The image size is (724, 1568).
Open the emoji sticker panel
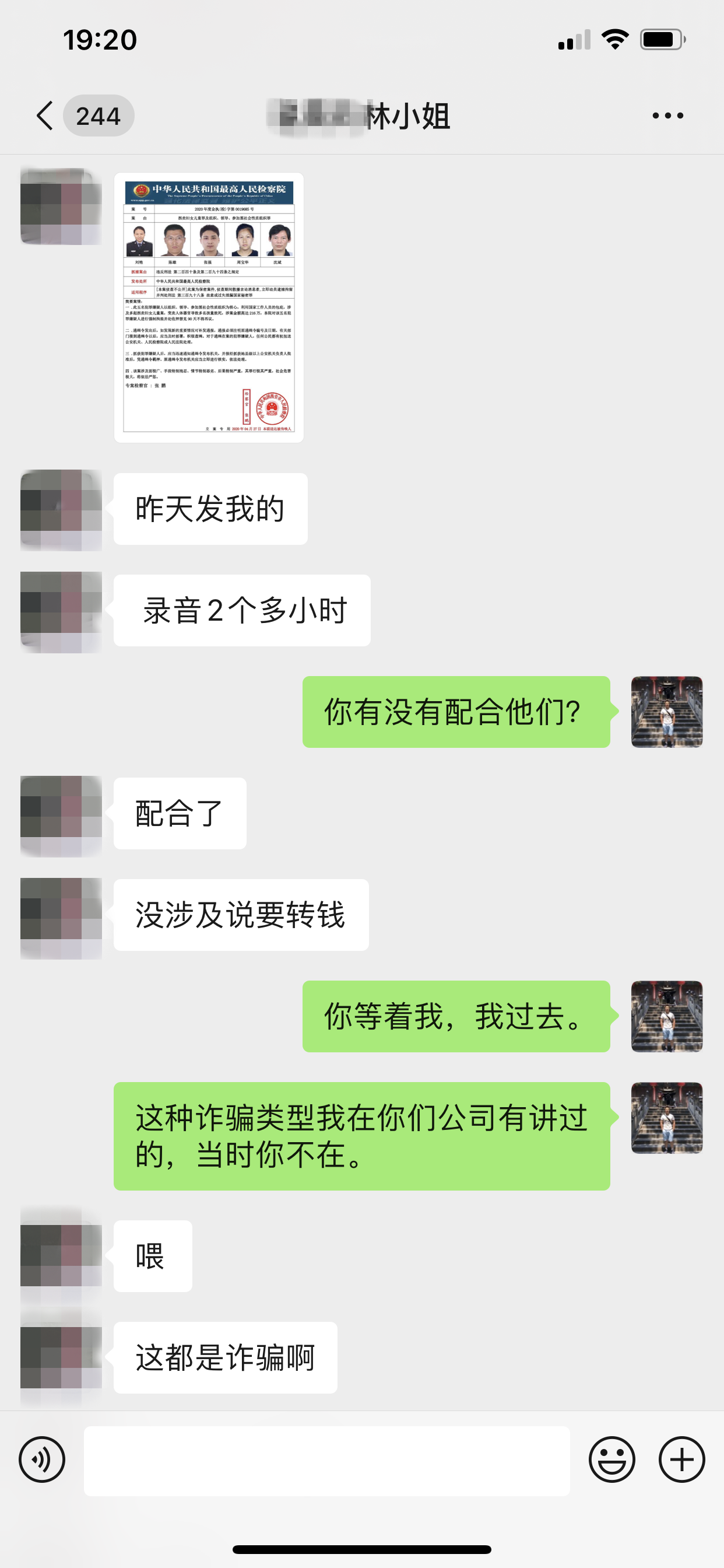coord(611,1459)
